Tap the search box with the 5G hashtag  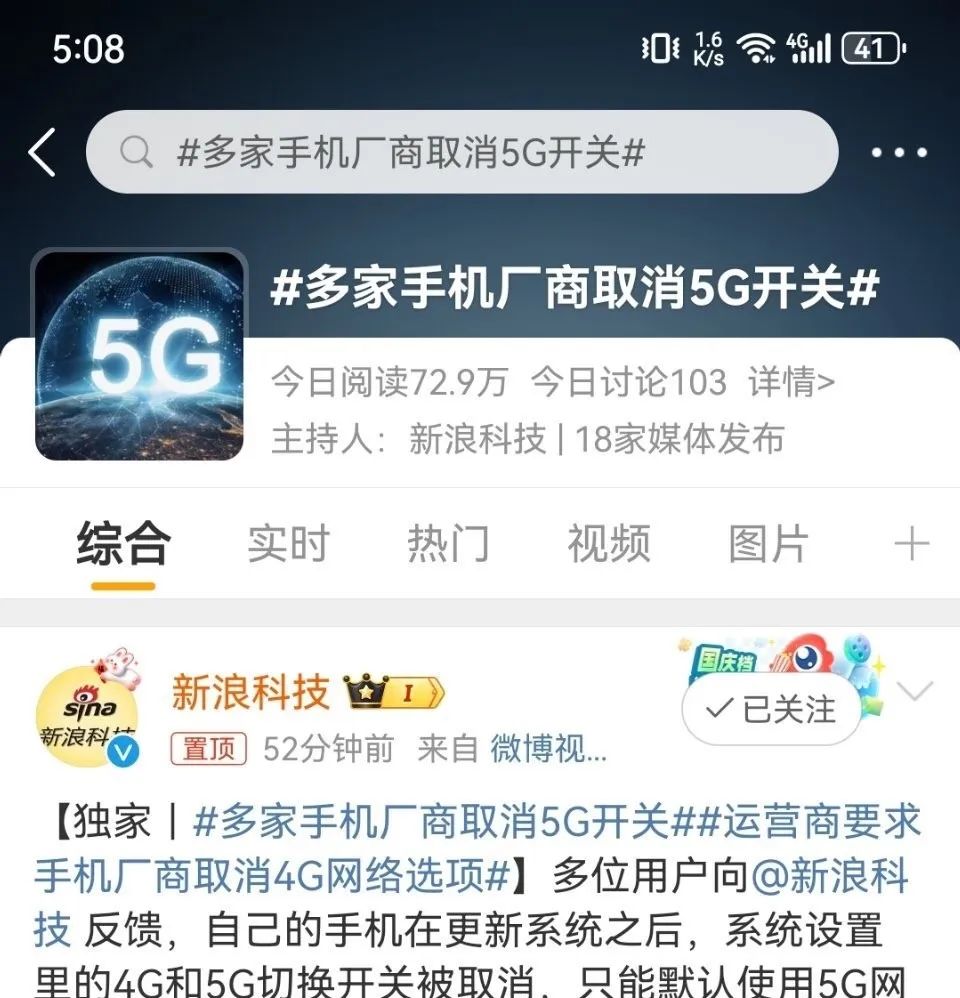tap(460, 153)
